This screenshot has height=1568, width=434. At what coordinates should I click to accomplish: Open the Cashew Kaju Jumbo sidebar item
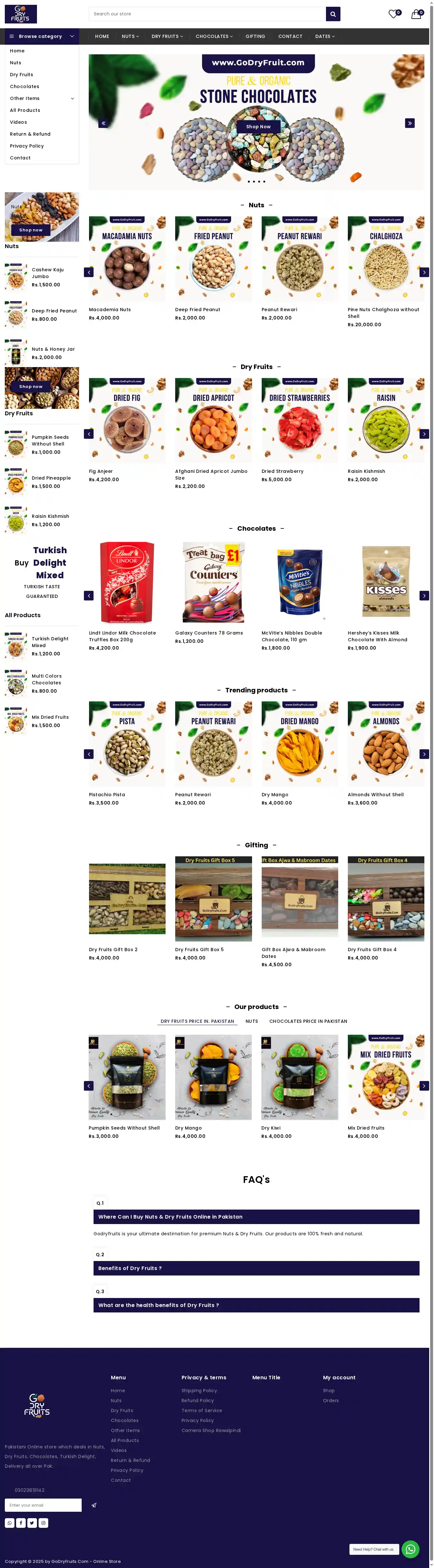tap(48, 273)
